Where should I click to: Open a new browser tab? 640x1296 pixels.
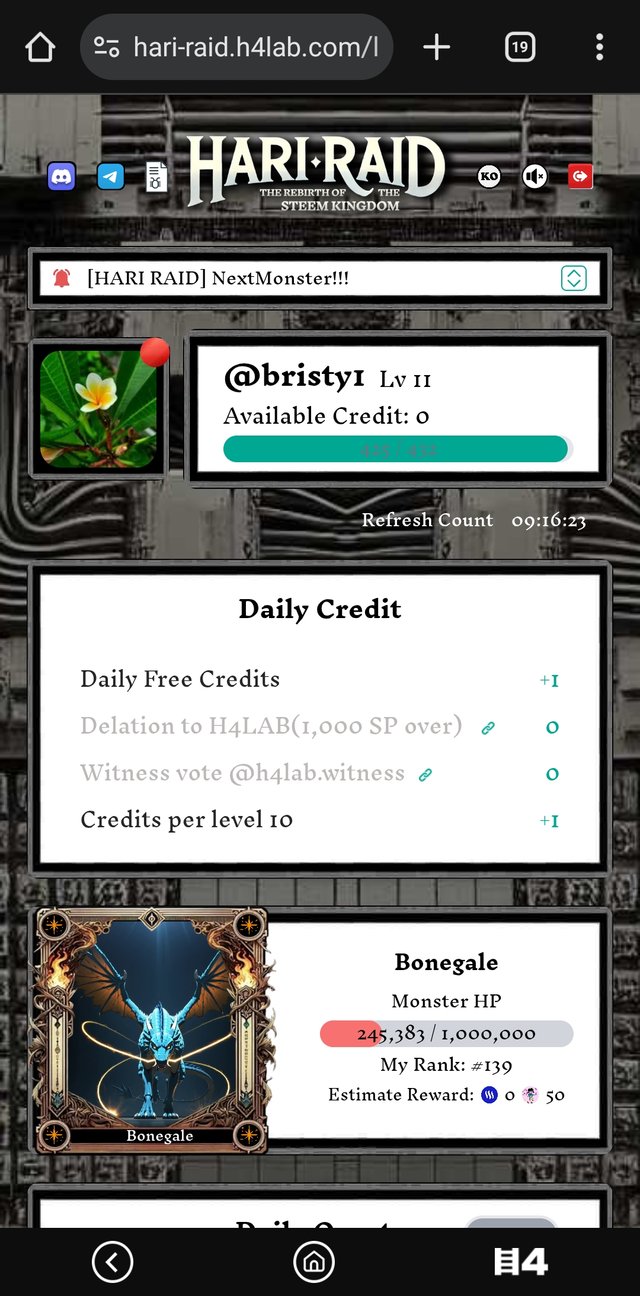(x=437, y=47)
